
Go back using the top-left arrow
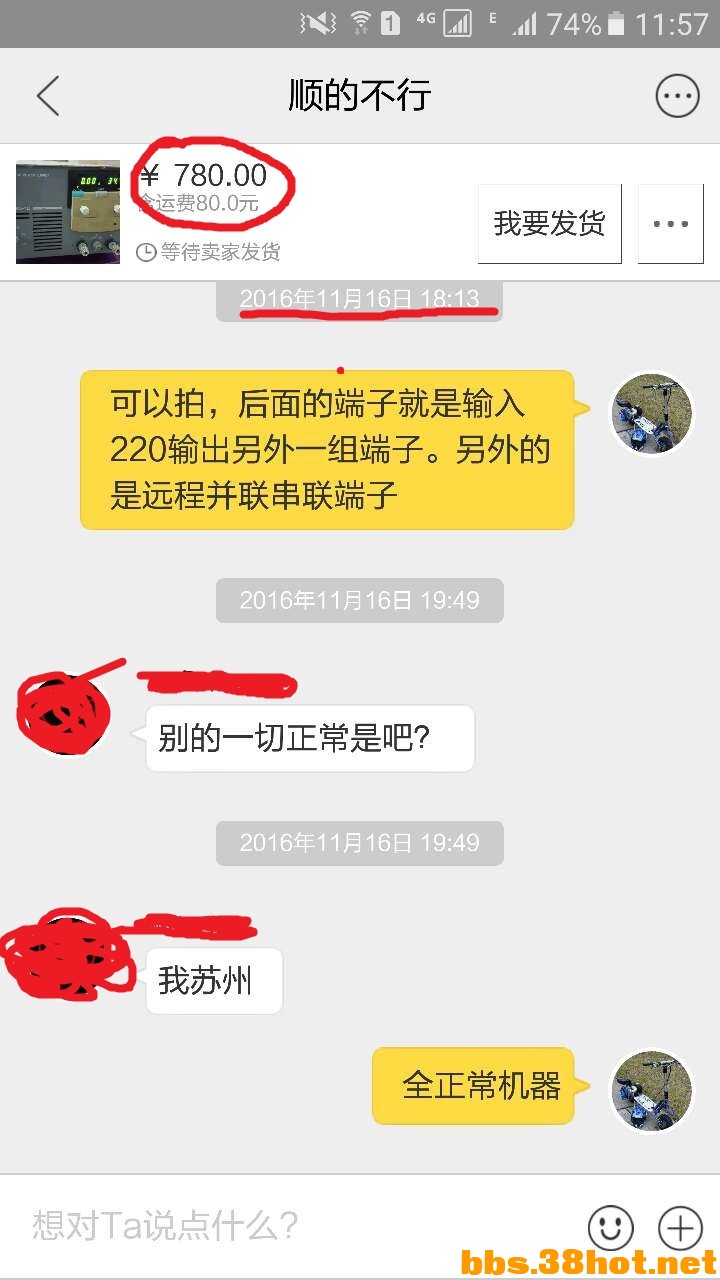tap(48, 96)
